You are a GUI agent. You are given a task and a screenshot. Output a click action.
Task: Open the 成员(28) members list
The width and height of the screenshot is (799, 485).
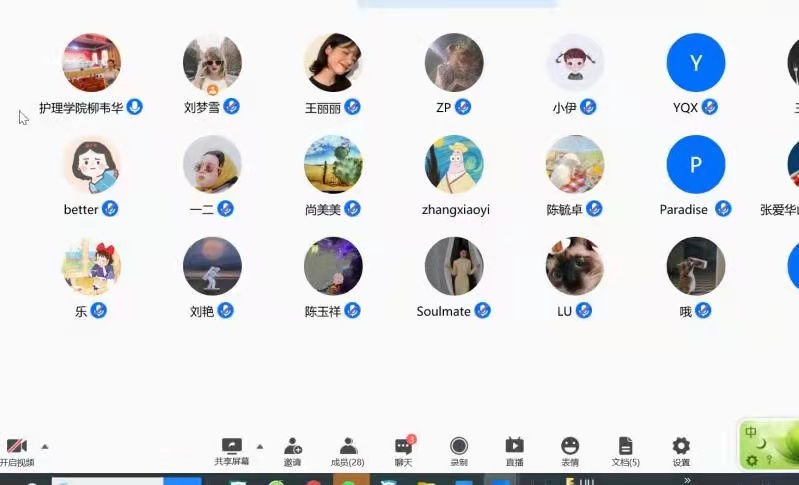click(x=348, y=451)
